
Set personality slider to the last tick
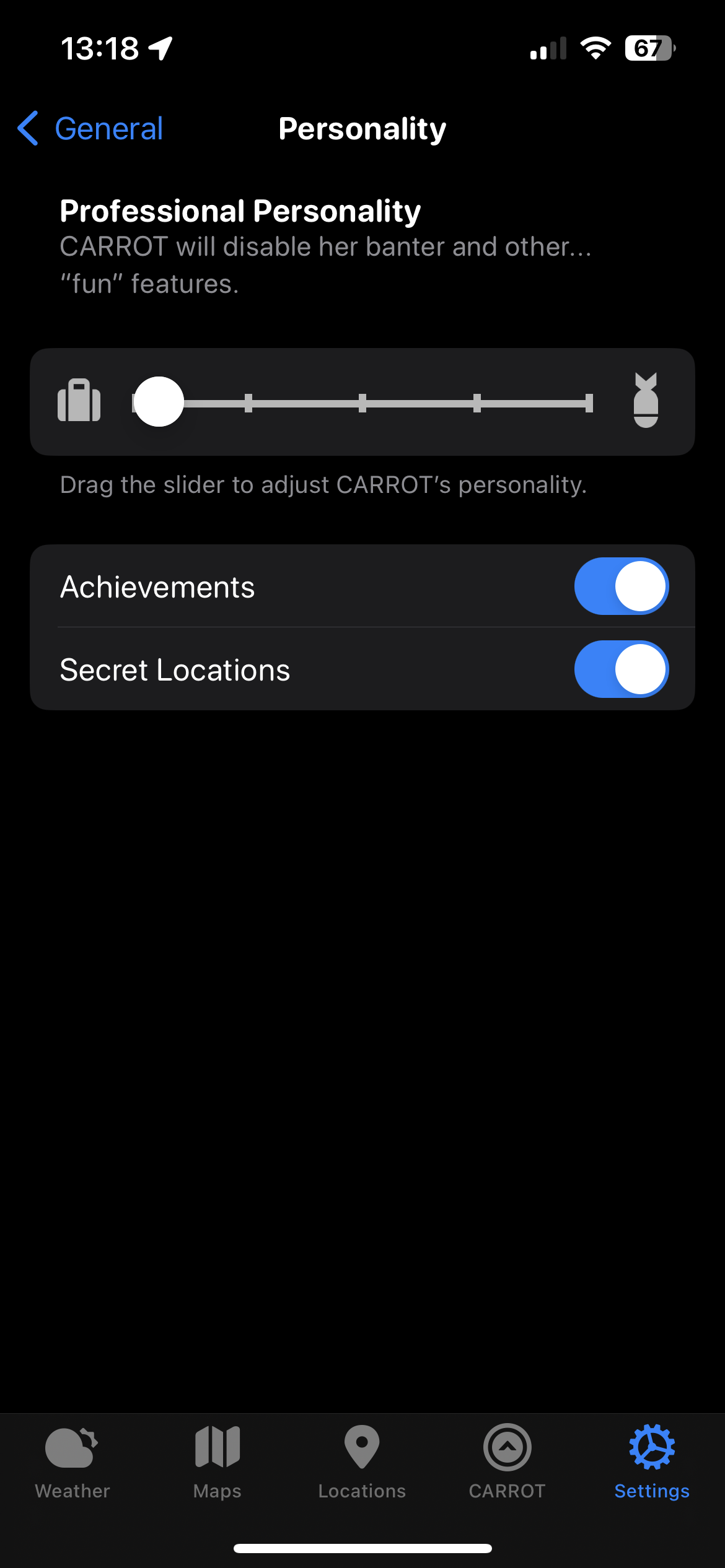[589, 403]
